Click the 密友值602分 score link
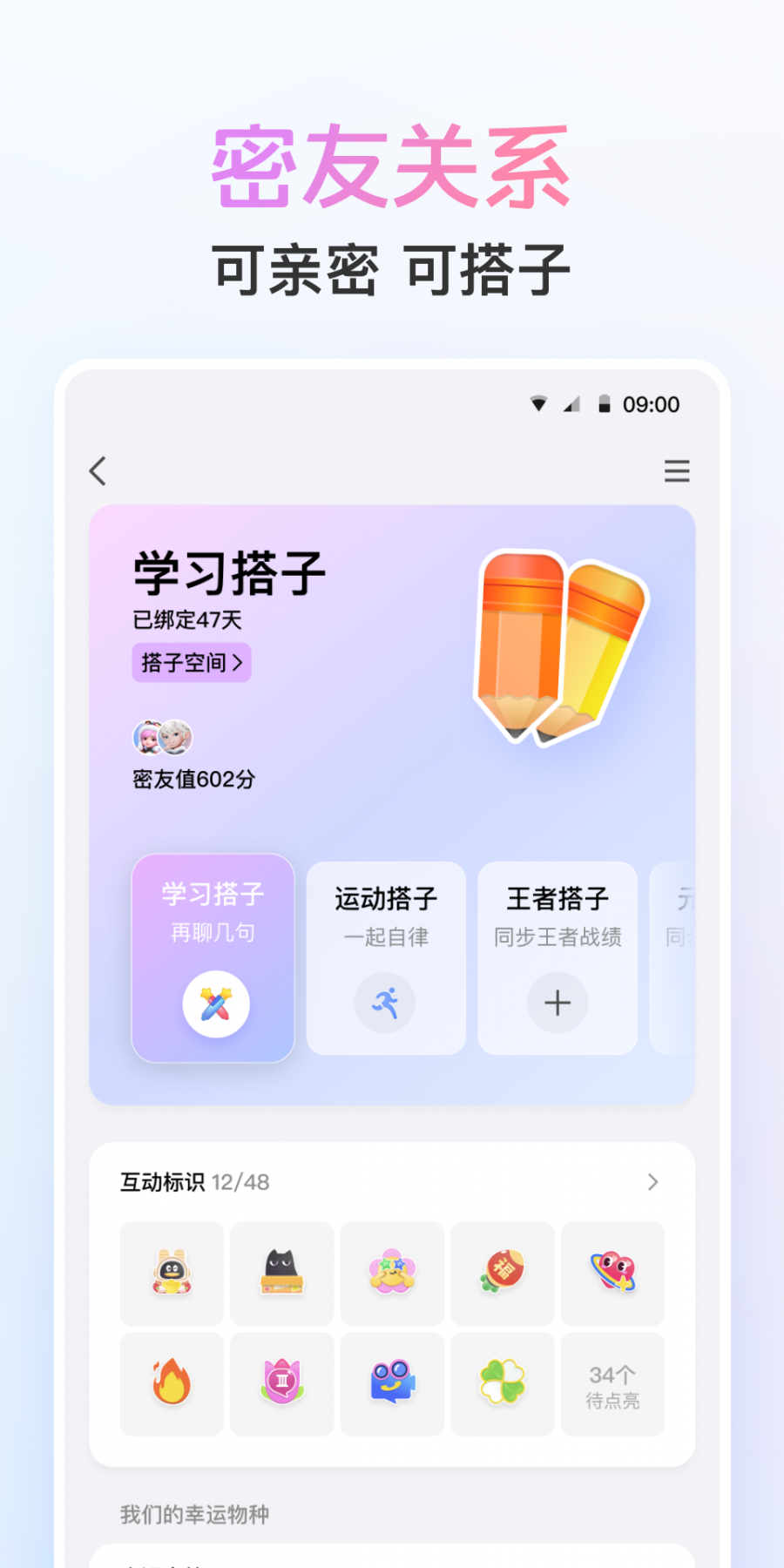Viewport: 784px width, 1568px height. (193, 780)
